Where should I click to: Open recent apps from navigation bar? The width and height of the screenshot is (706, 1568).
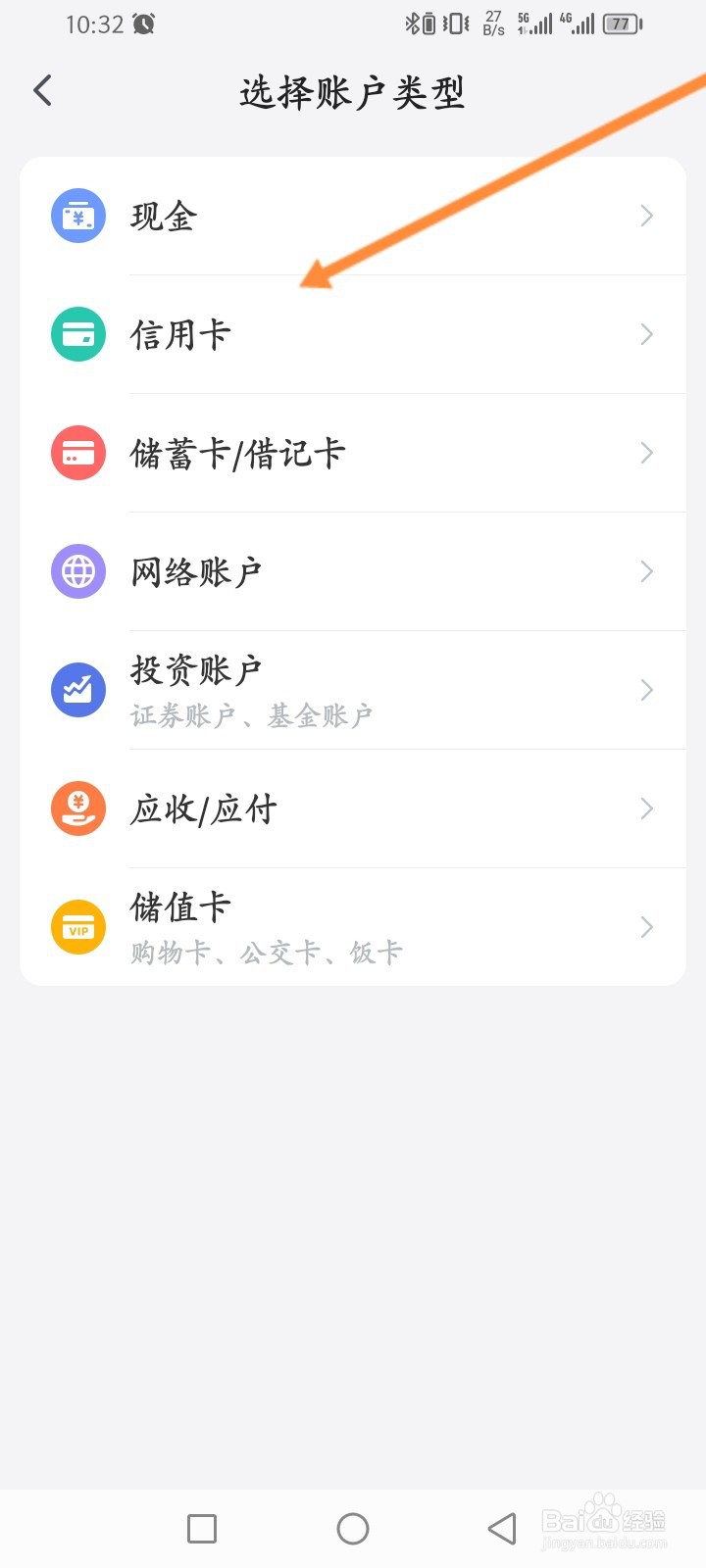(202, 1529)
